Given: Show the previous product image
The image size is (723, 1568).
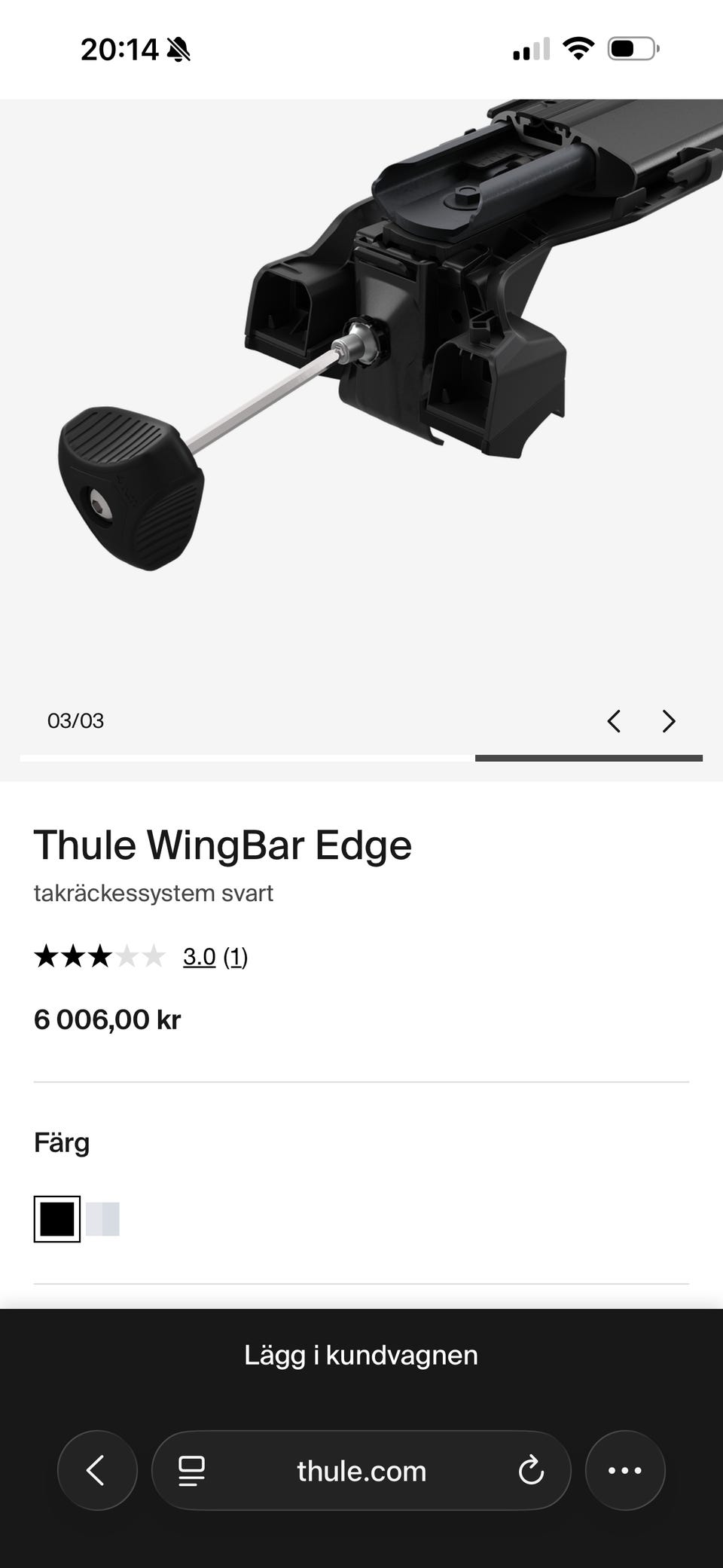Looking at the screenshot, I should pyautogui.click(x=614, y=721).
